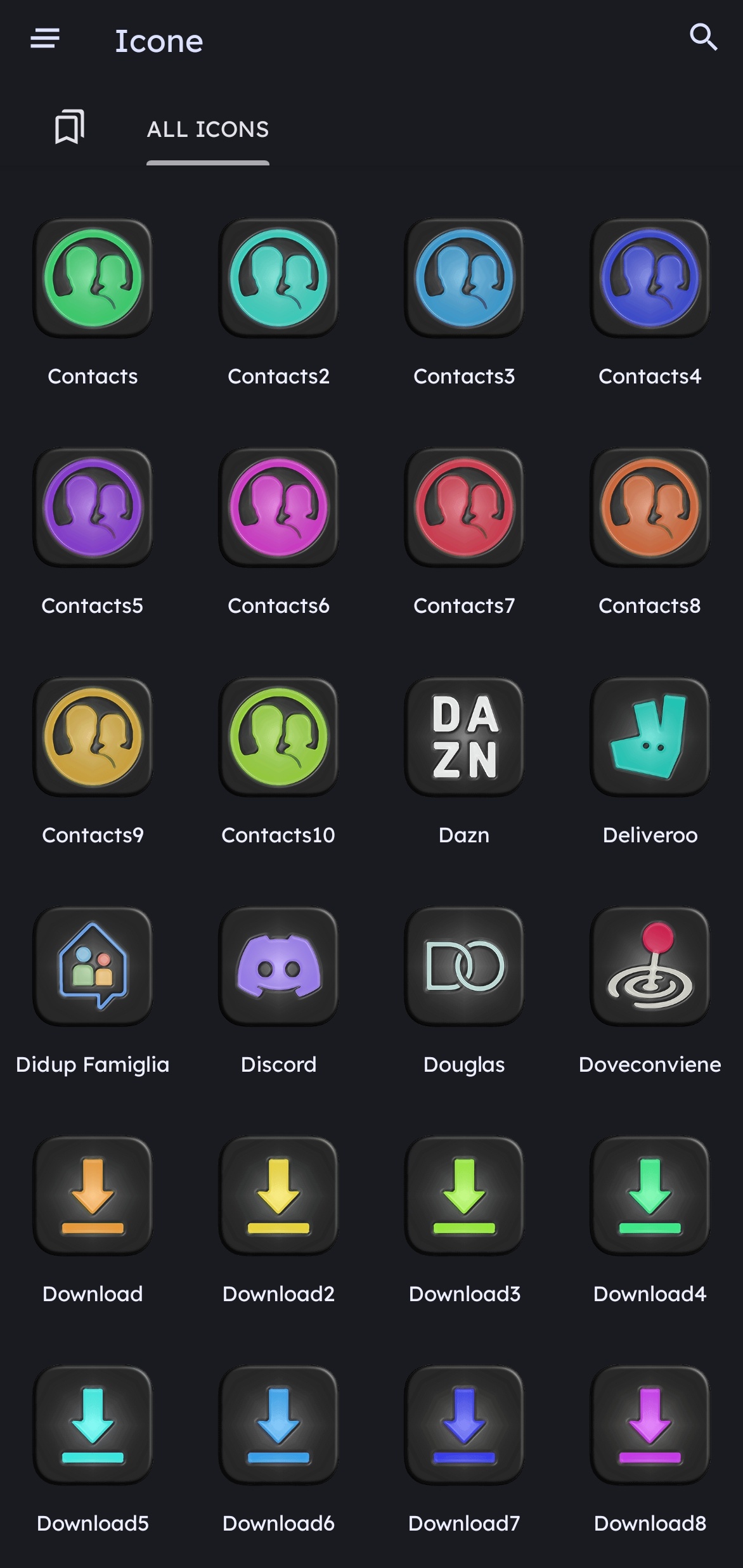743x1568 pixels.
Task: Select the orange Contacts8 icon
Action: [650, 508]
